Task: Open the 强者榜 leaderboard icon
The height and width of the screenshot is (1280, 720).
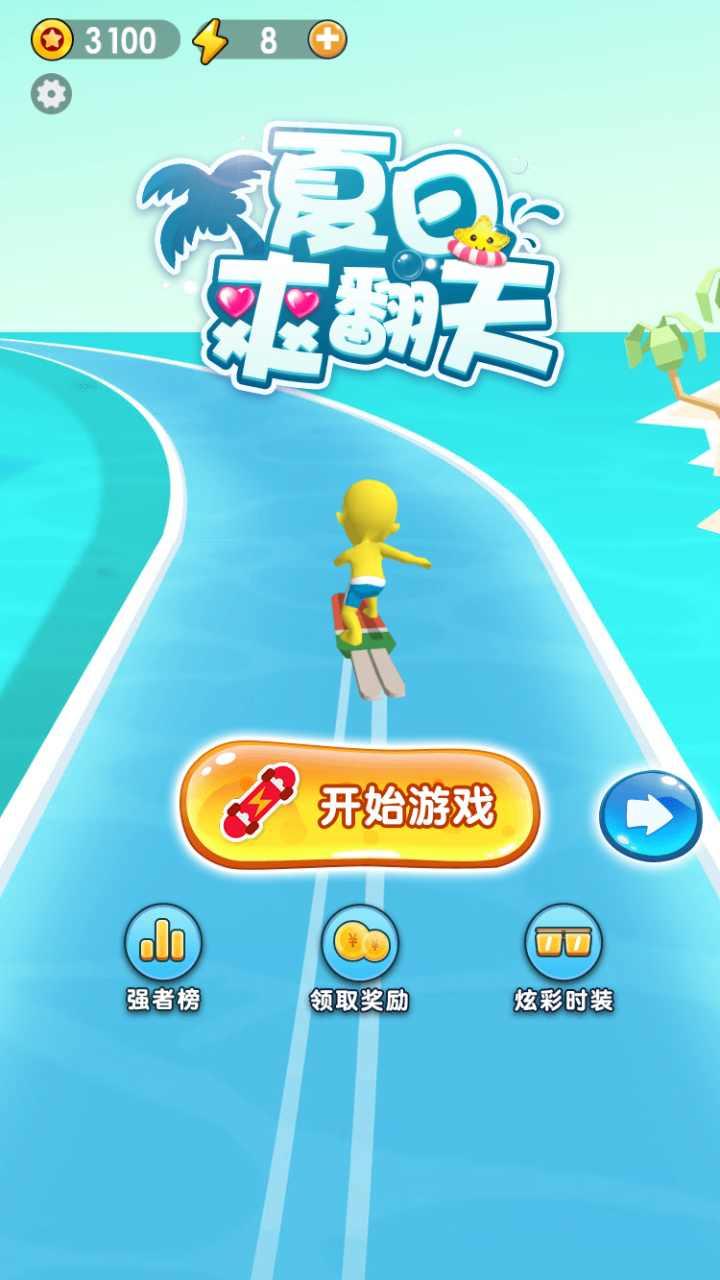Action: pyautogui.click(x=163, y=943)
